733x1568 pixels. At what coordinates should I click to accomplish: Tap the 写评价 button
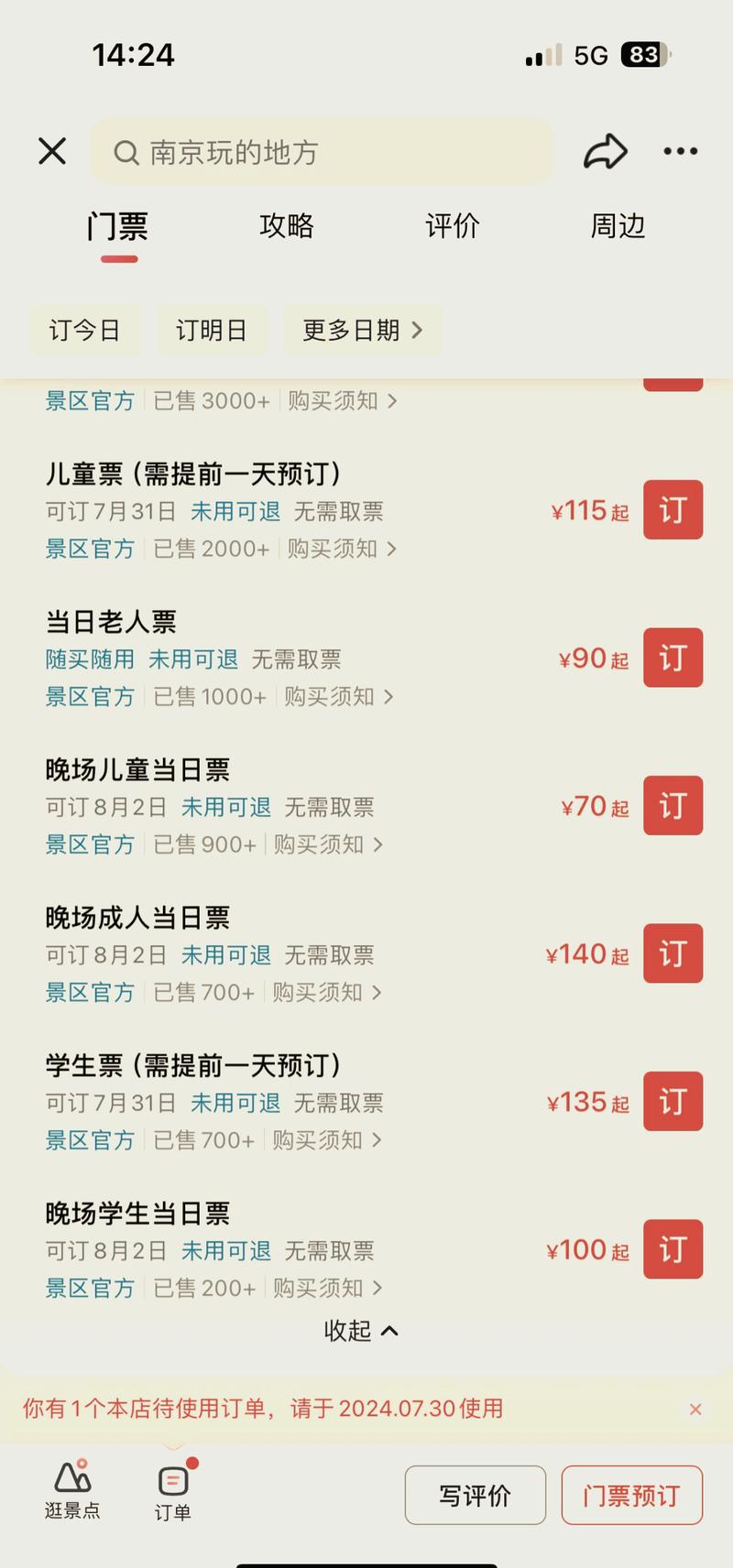[x=476, y=1495]
